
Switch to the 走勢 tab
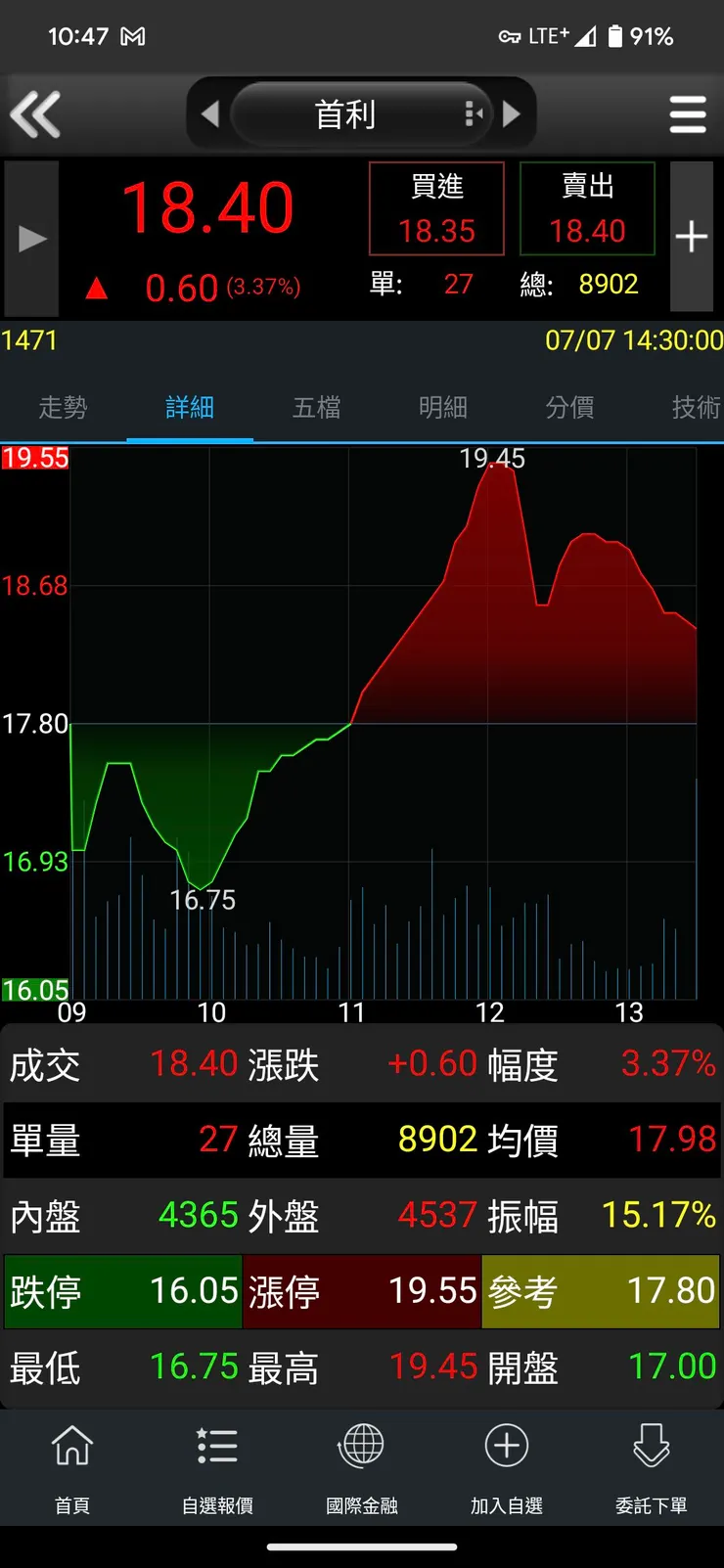63,407
